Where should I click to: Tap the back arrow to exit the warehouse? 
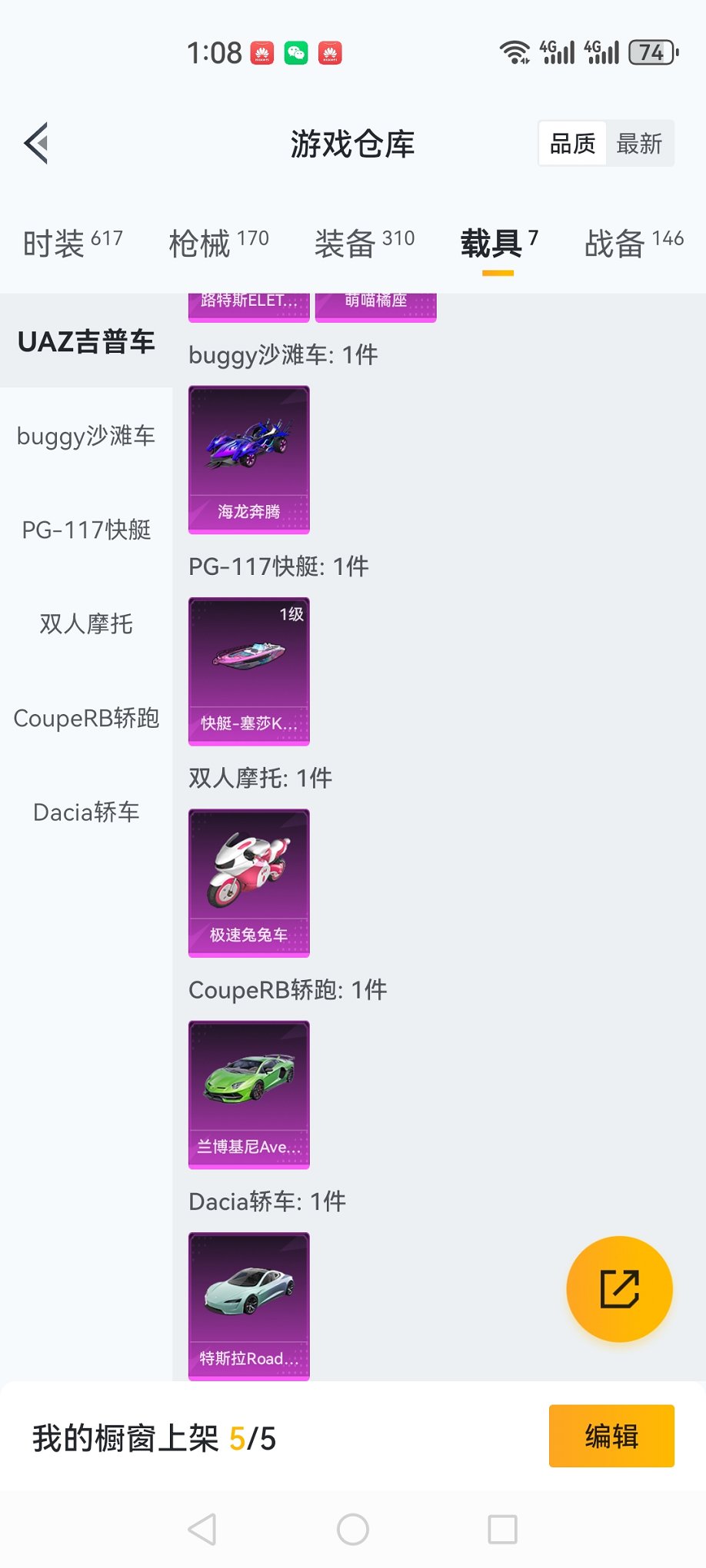point(35,144)
